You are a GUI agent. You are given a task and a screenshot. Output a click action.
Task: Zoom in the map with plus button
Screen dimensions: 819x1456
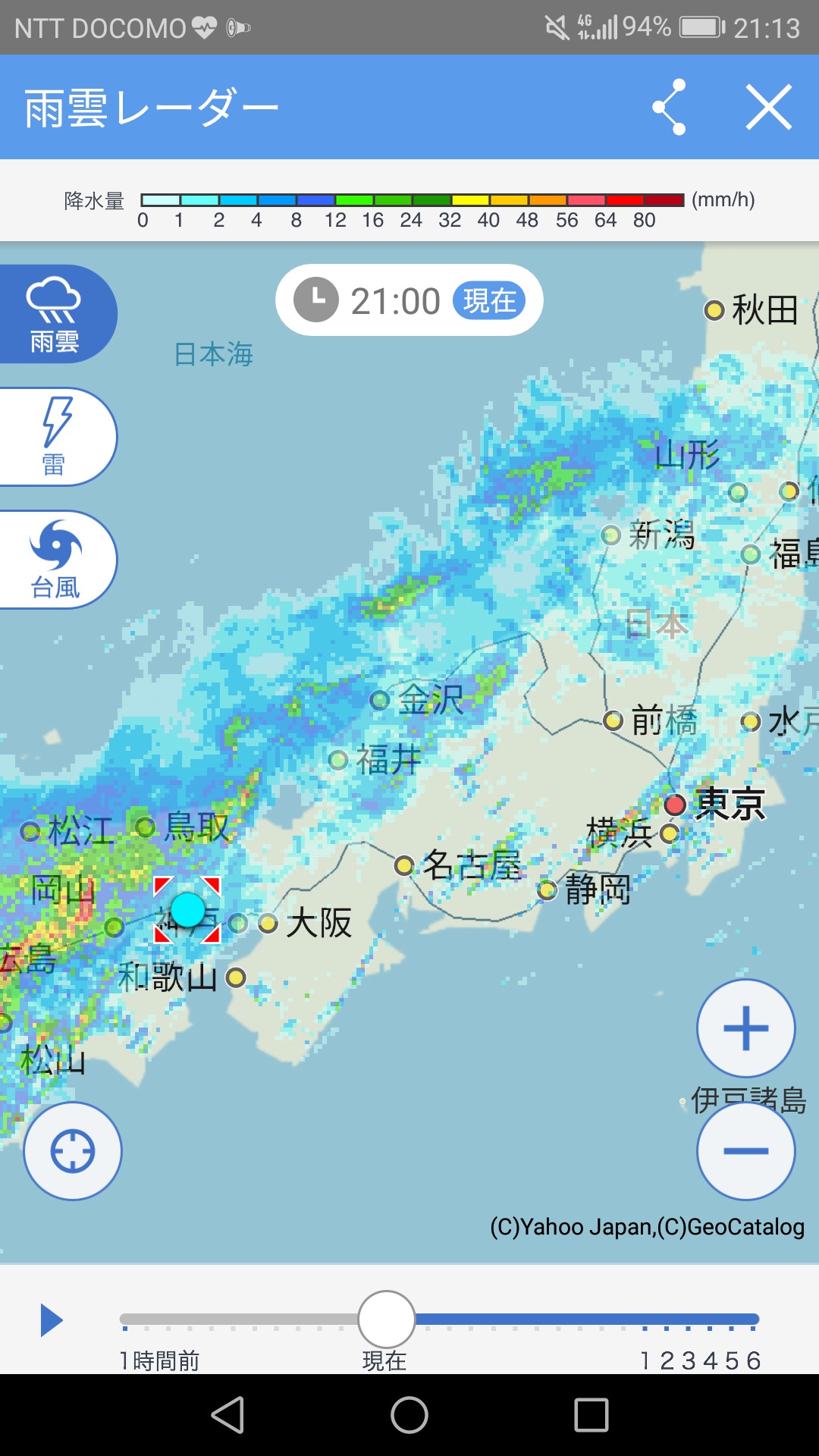pyautogui.click(x=746, y=1028)
